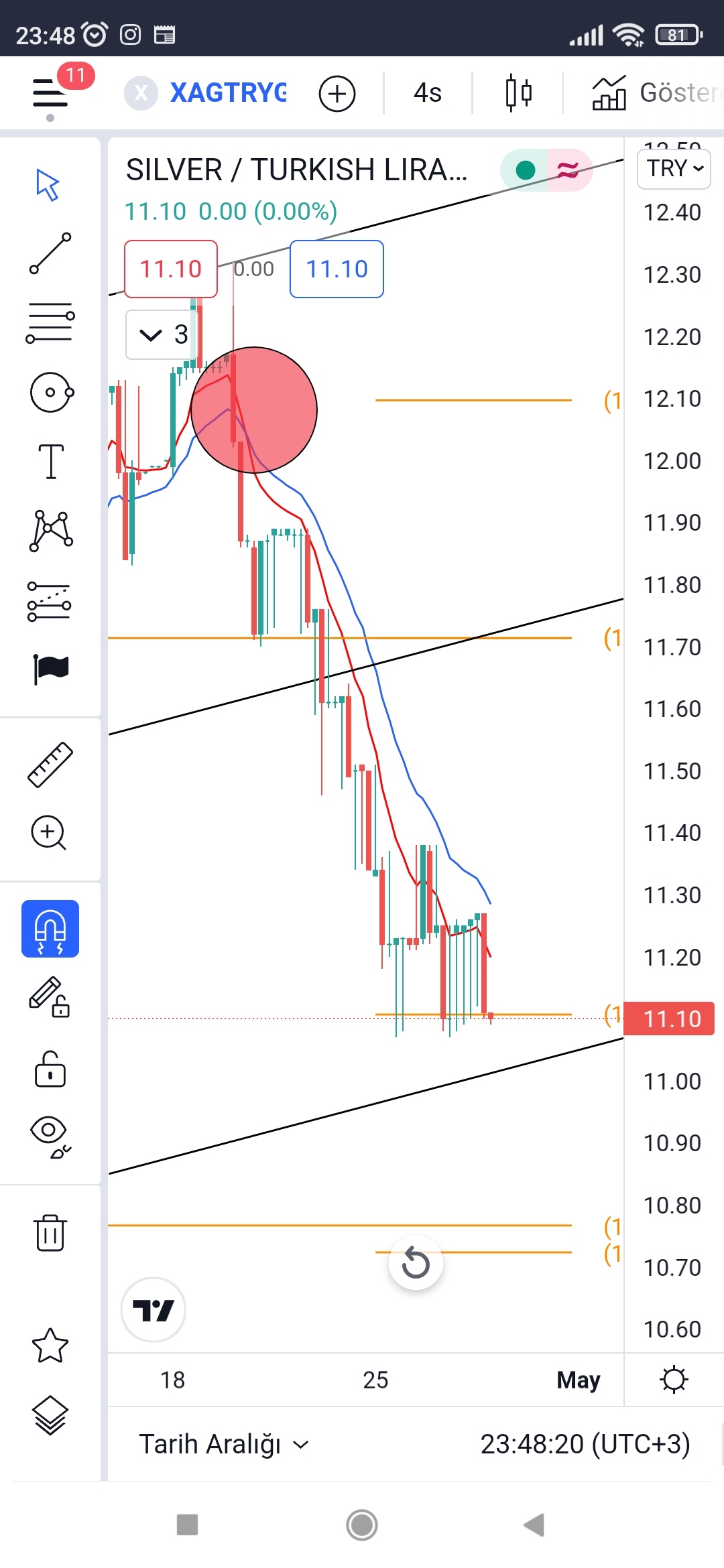Select the trend line drawing tool
Viewport: 724px width, 1568px height.
pyautogui.click(x=50, y=253)
